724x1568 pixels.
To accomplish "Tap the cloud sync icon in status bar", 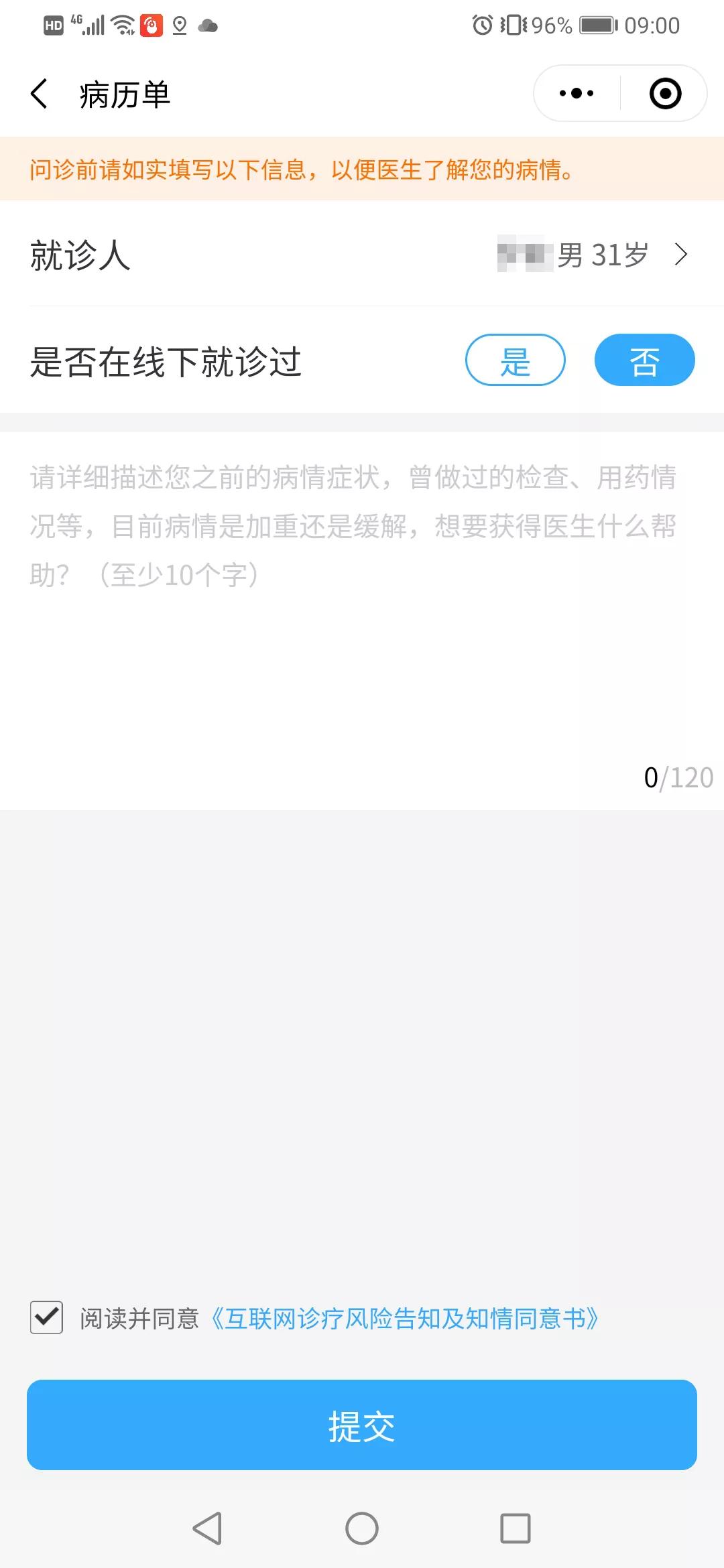I will pyautogui.click(x=208, y=25).
